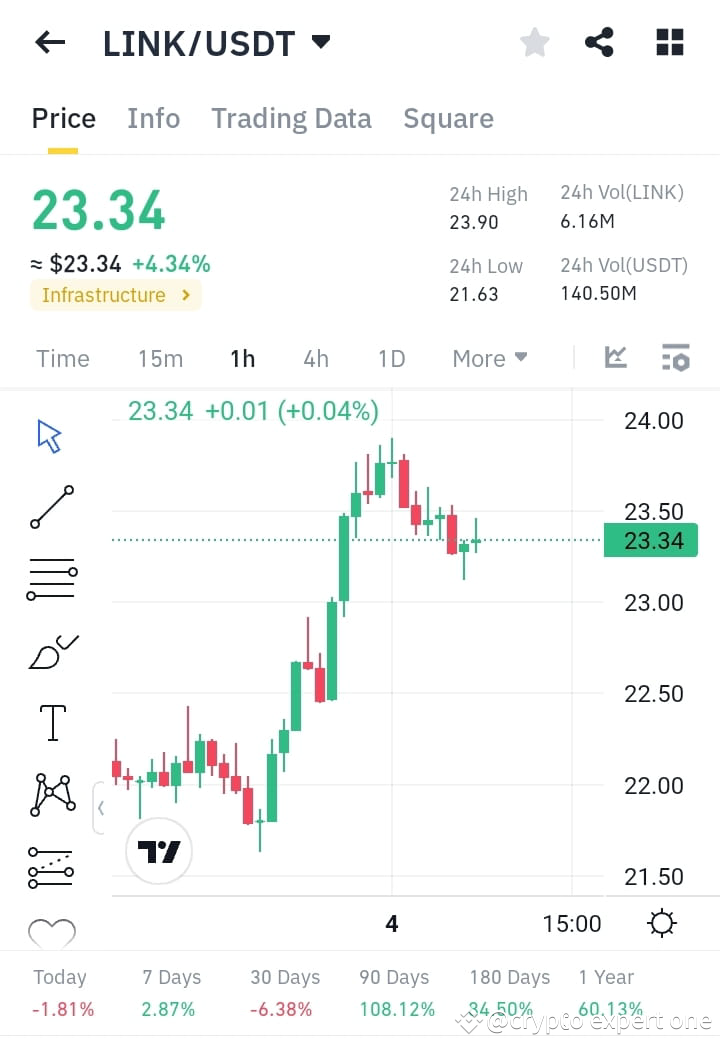Toggle the star to favorite LINK/USDT

pos(534,42)
